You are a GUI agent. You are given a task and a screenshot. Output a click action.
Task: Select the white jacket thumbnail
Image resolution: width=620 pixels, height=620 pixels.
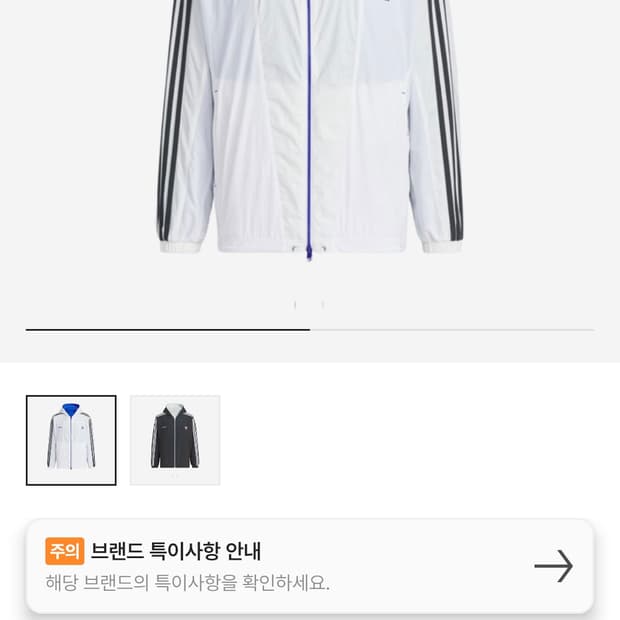[x=71, y=440]
